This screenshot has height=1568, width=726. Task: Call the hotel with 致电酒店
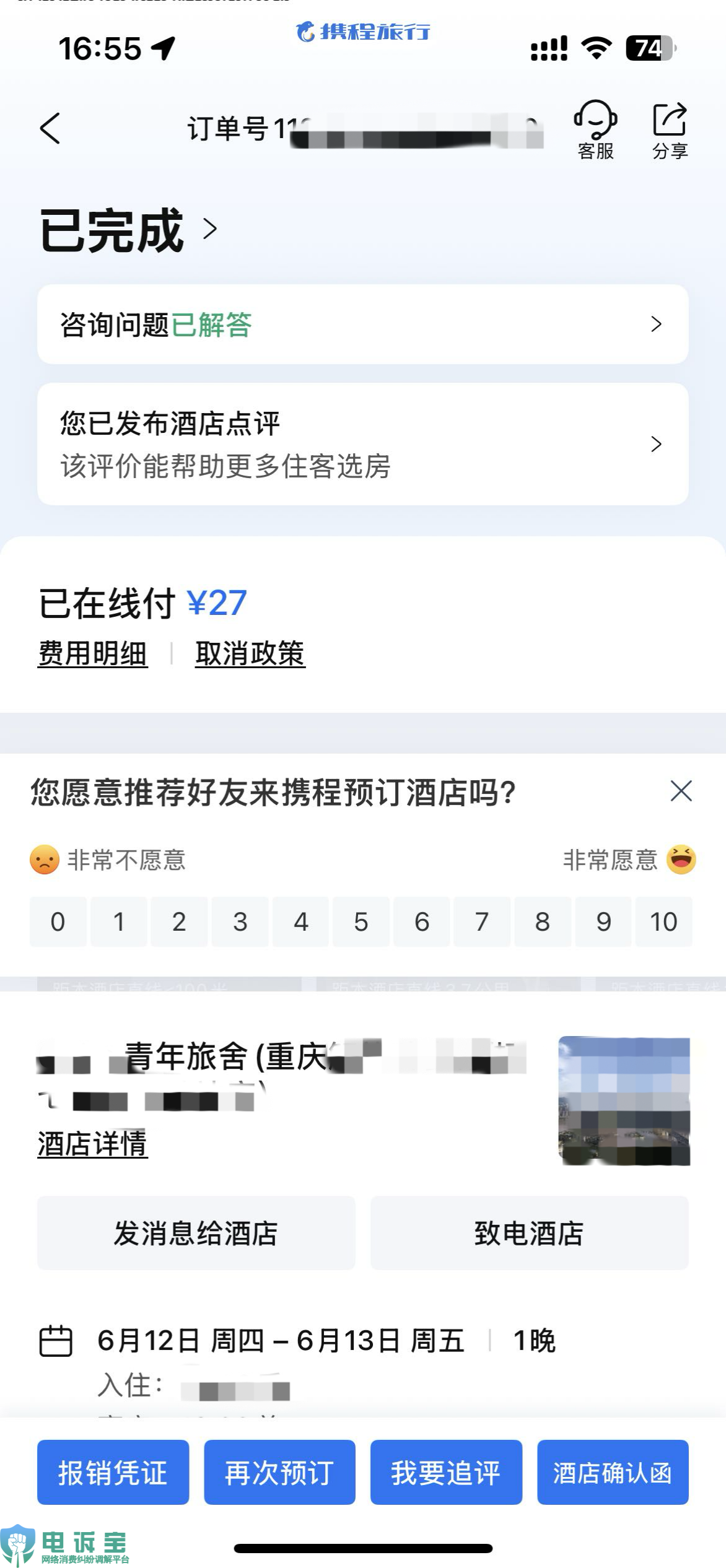(x=529, y=1233)
